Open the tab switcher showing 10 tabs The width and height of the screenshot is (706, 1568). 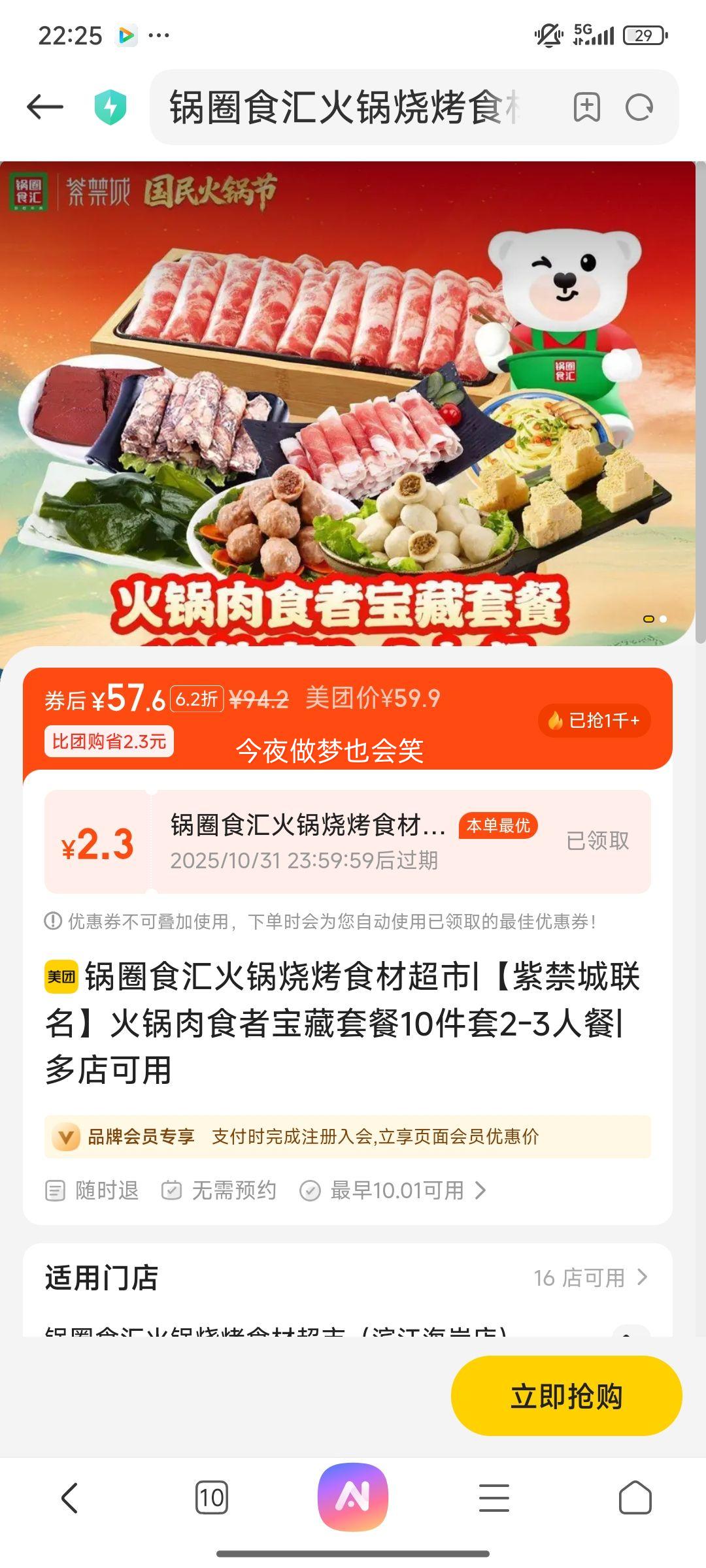pyautogui.click(x=211, y=1497)
